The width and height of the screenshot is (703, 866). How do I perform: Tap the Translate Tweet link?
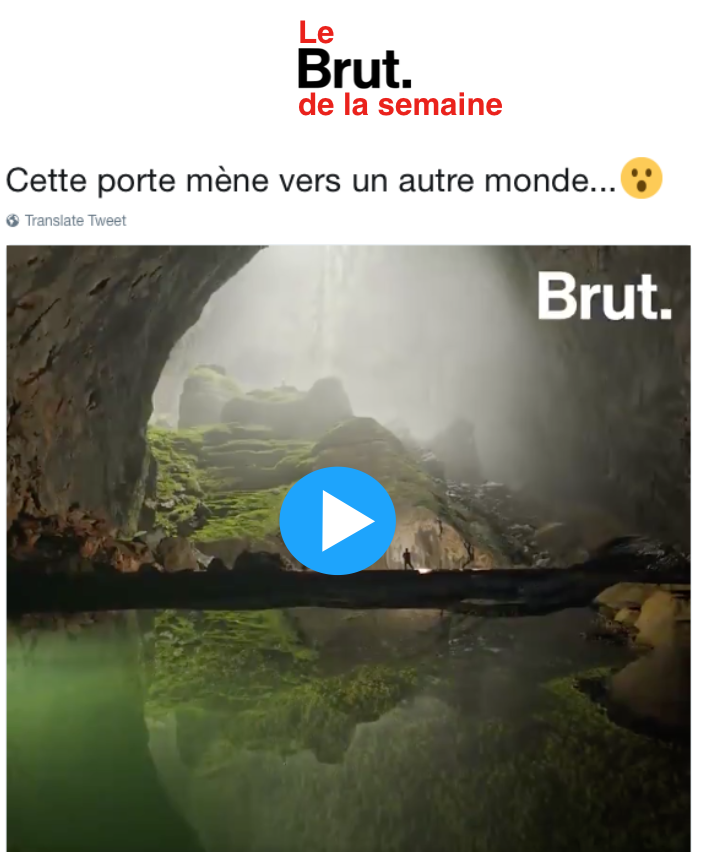(75, 220)
